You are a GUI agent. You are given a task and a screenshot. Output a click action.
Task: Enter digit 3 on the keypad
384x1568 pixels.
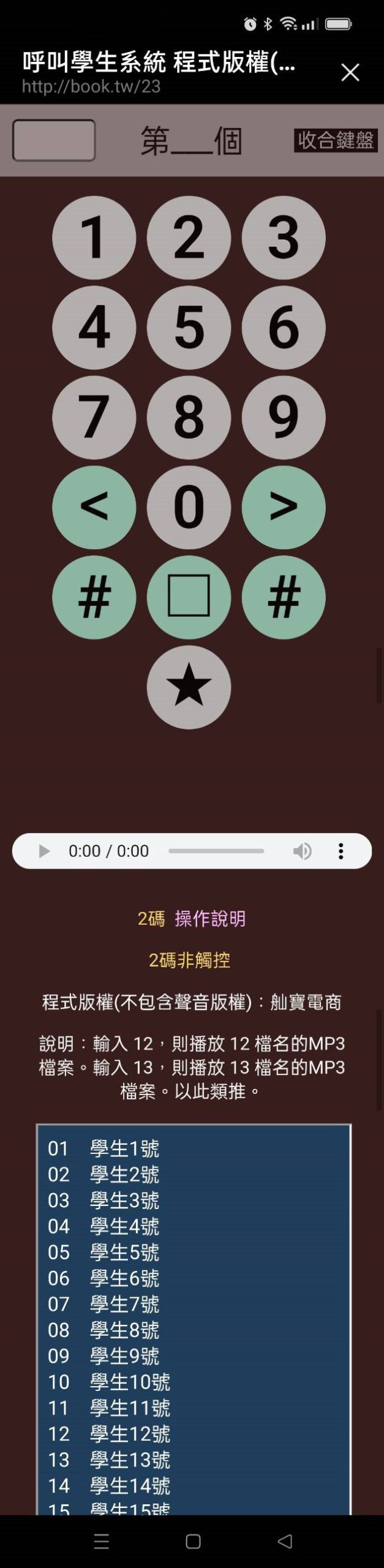pos(283,237)
